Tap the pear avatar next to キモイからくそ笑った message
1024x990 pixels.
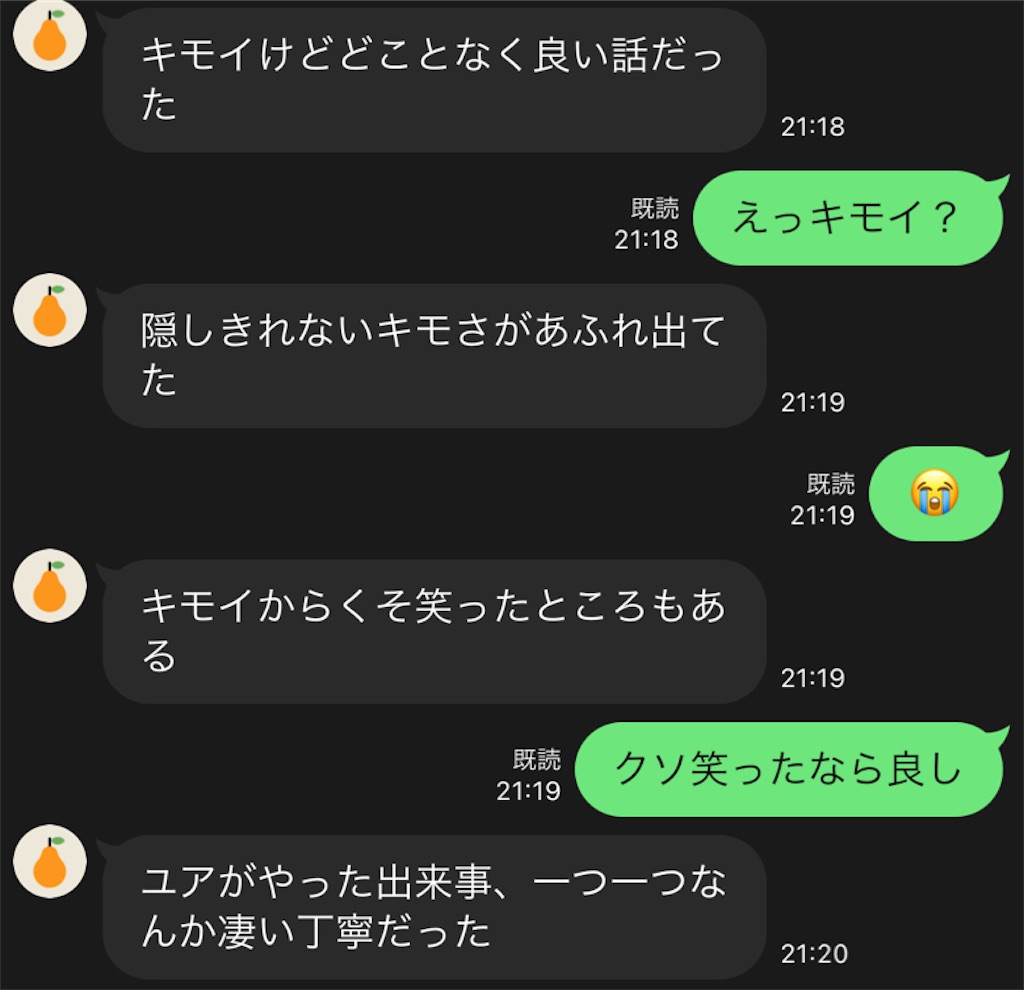(x=50, y=586)
